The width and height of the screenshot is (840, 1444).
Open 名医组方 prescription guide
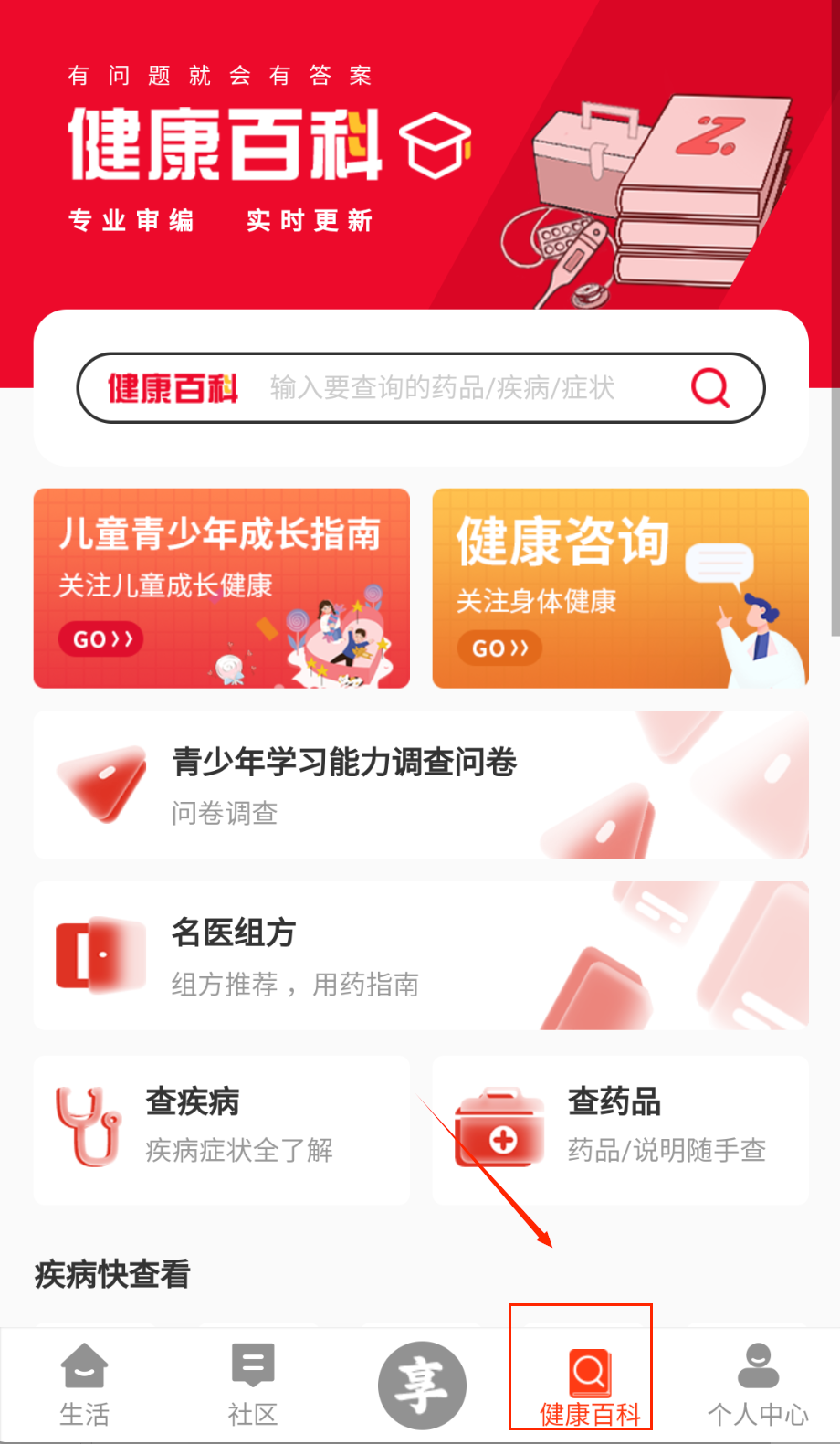pyautogui.click(x=420, y=955)
